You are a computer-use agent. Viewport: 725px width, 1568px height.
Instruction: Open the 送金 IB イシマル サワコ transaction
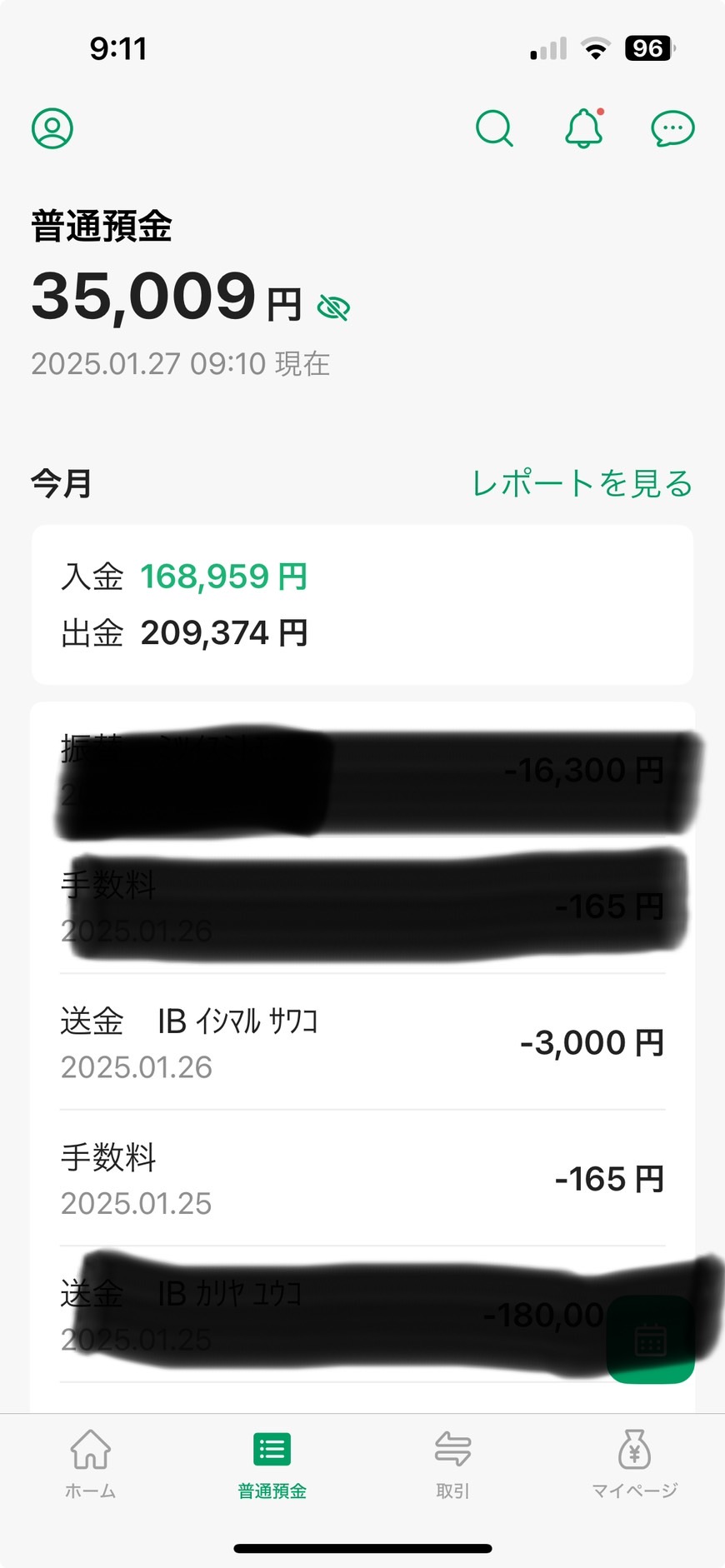pos(362,1042)
